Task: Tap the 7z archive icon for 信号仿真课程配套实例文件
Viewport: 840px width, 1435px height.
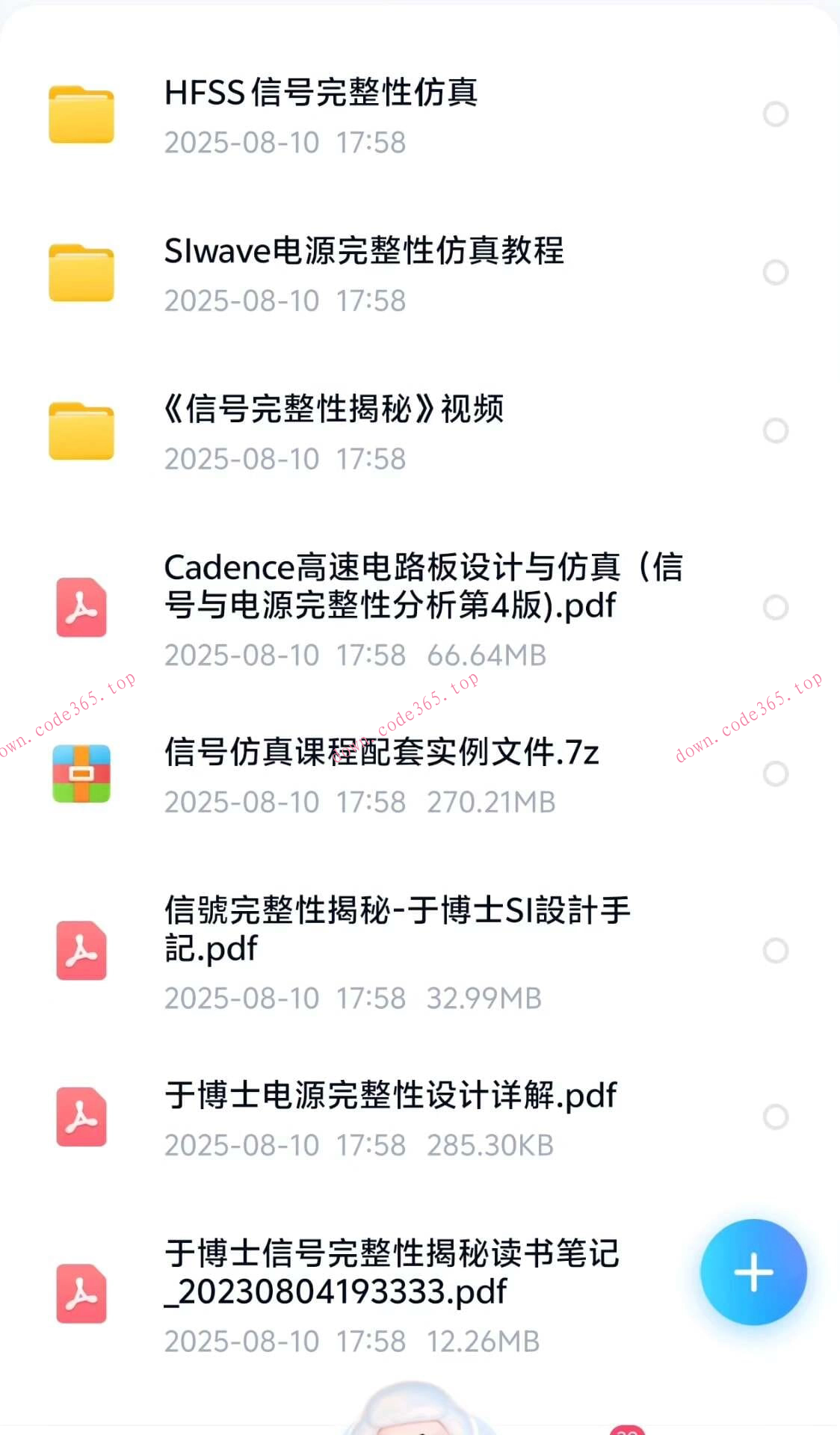Action: (x=80, y=774)
